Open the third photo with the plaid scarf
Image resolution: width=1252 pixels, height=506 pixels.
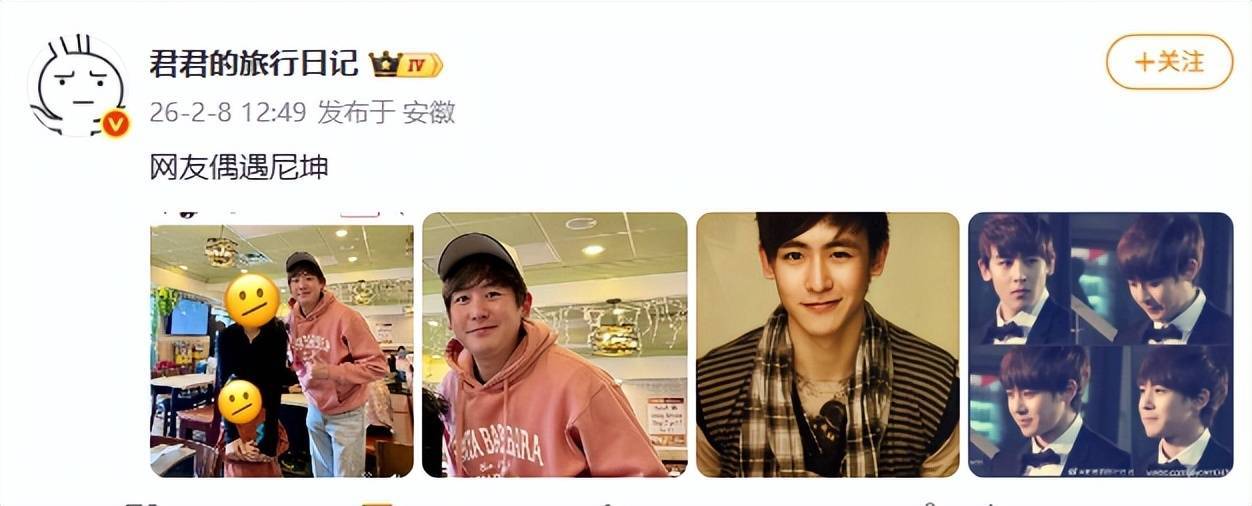[x=827, y=345]
